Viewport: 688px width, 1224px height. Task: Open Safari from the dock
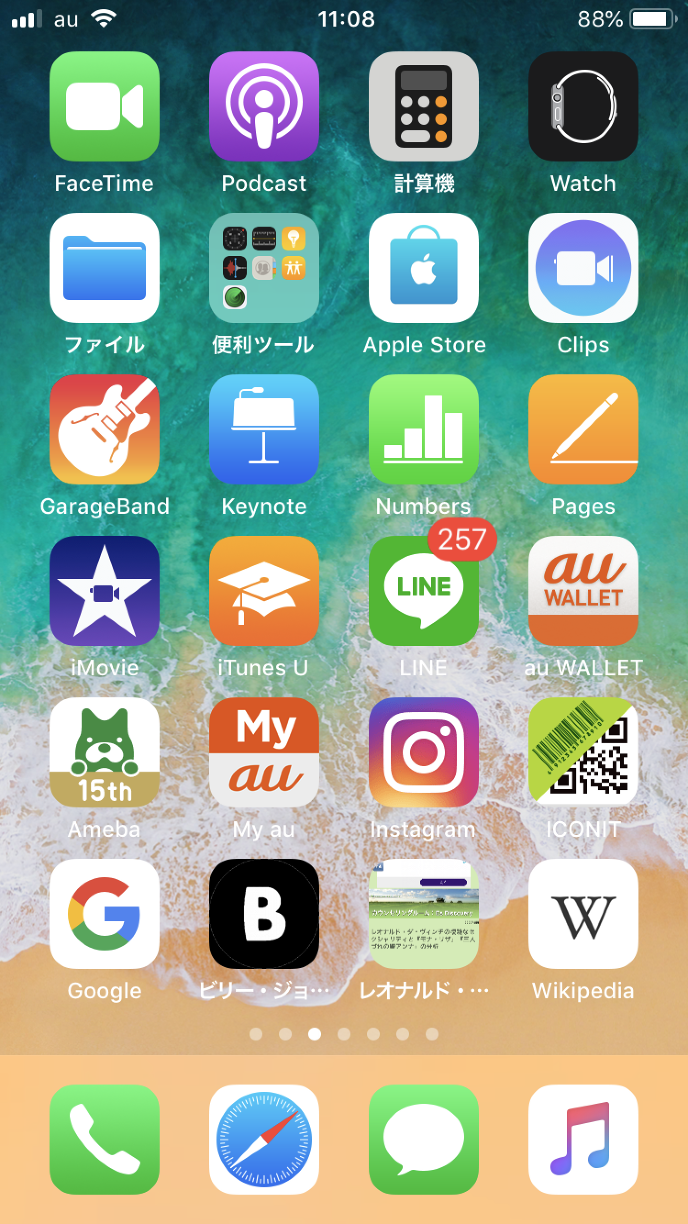click(264, 1140)
